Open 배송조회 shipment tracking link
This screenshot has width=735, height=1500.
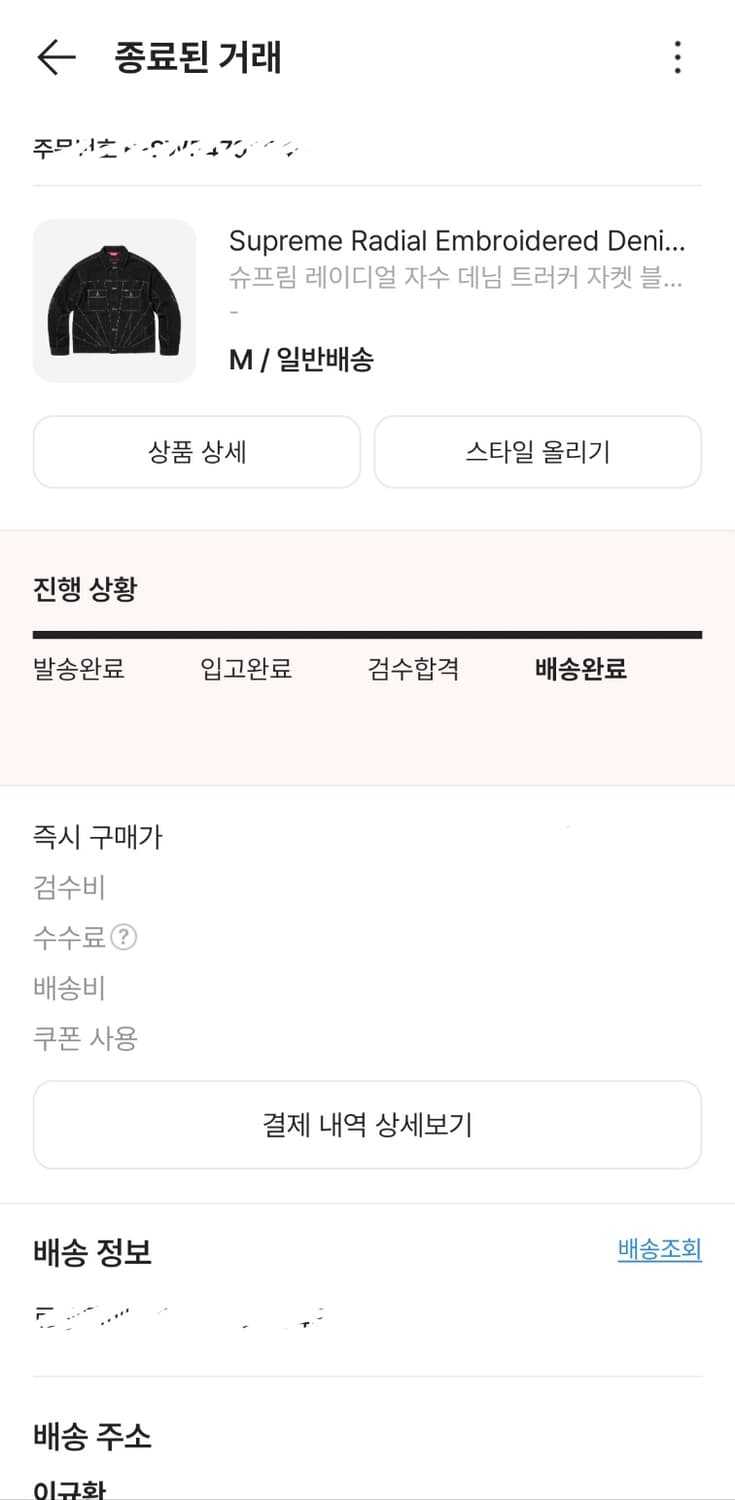tap(660, 1249)
